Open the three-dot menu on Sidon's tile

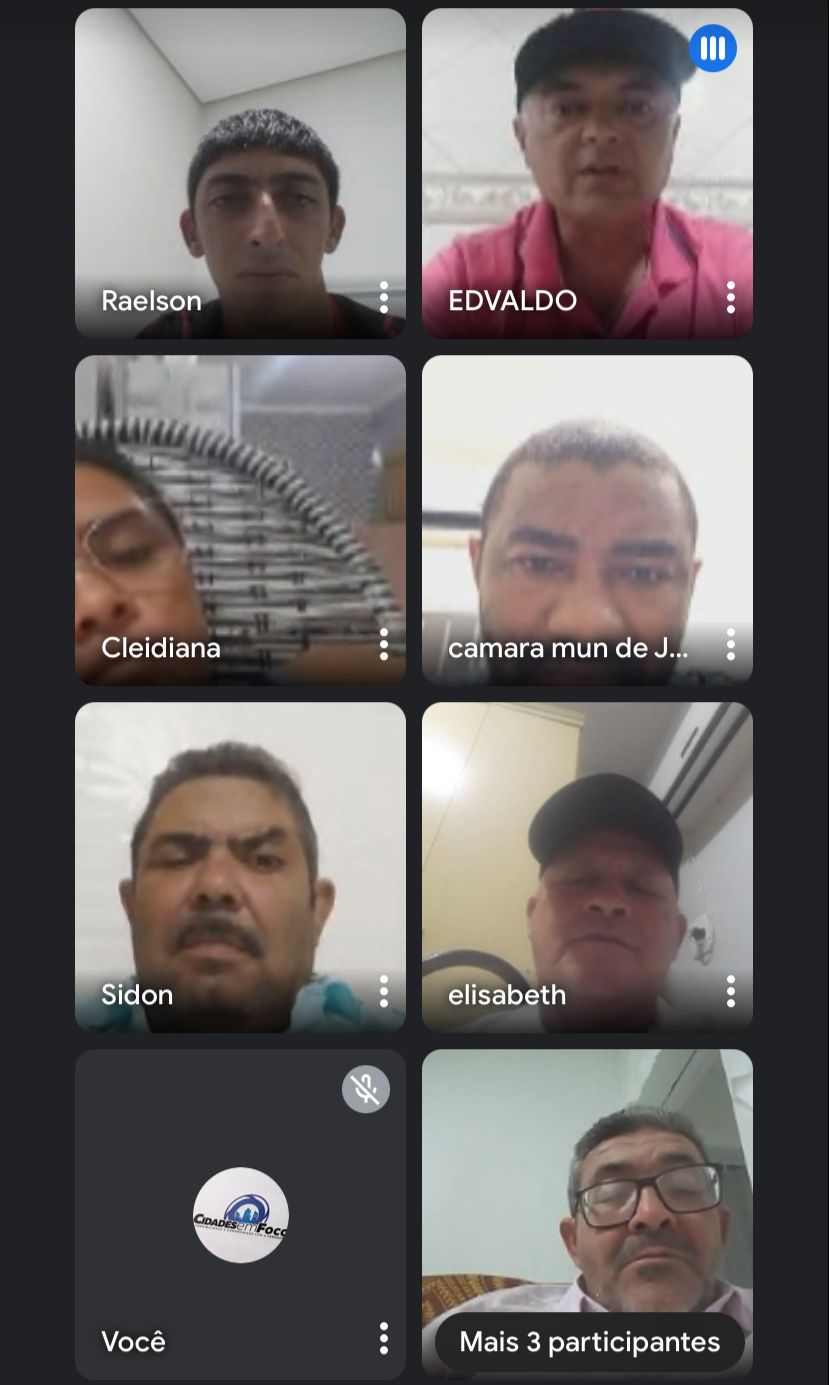click(x=383, y=991)
